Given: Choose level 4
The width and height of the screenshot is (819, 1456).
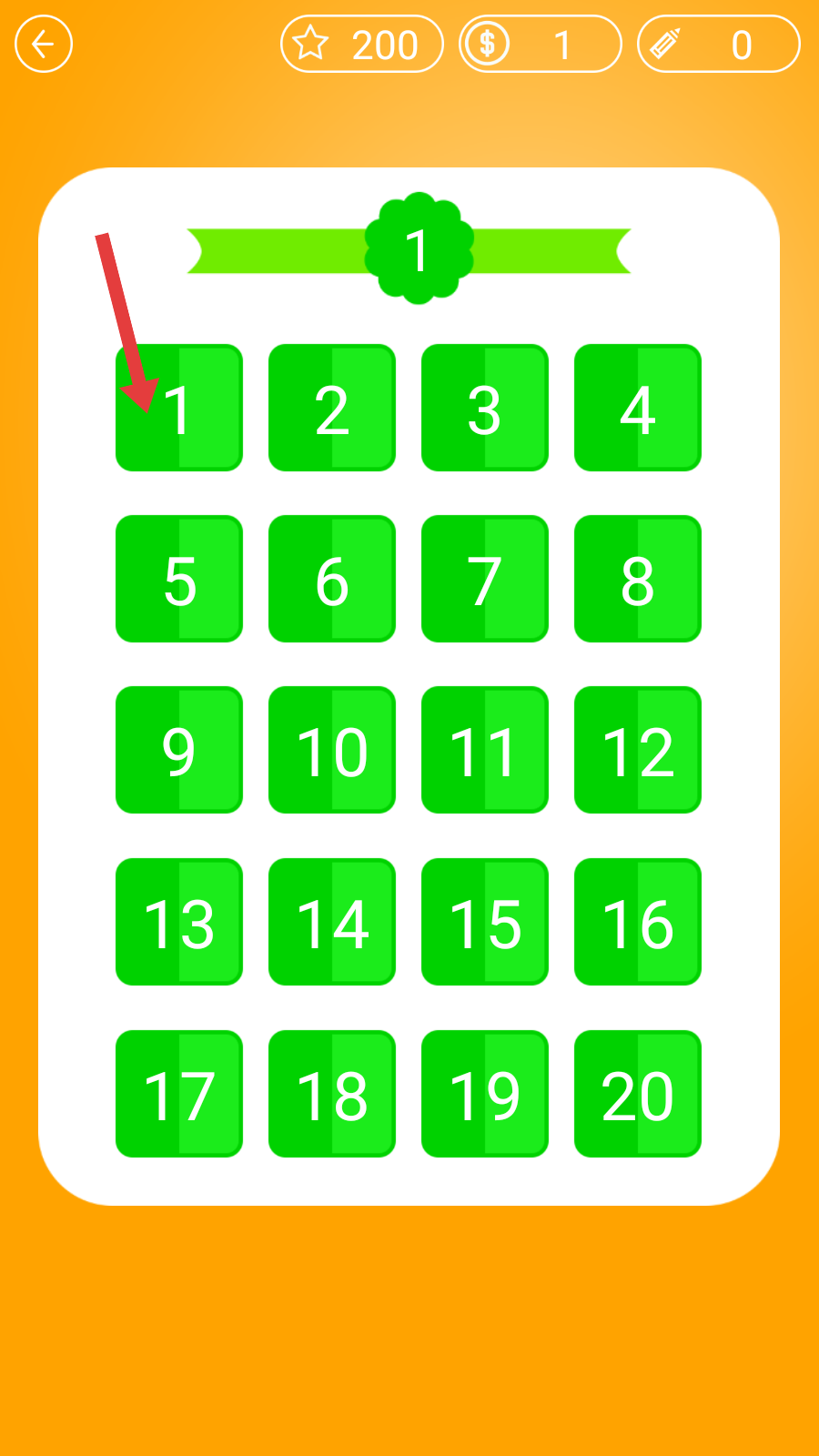Looking at the screenshot, I should (x=638, y=408).
